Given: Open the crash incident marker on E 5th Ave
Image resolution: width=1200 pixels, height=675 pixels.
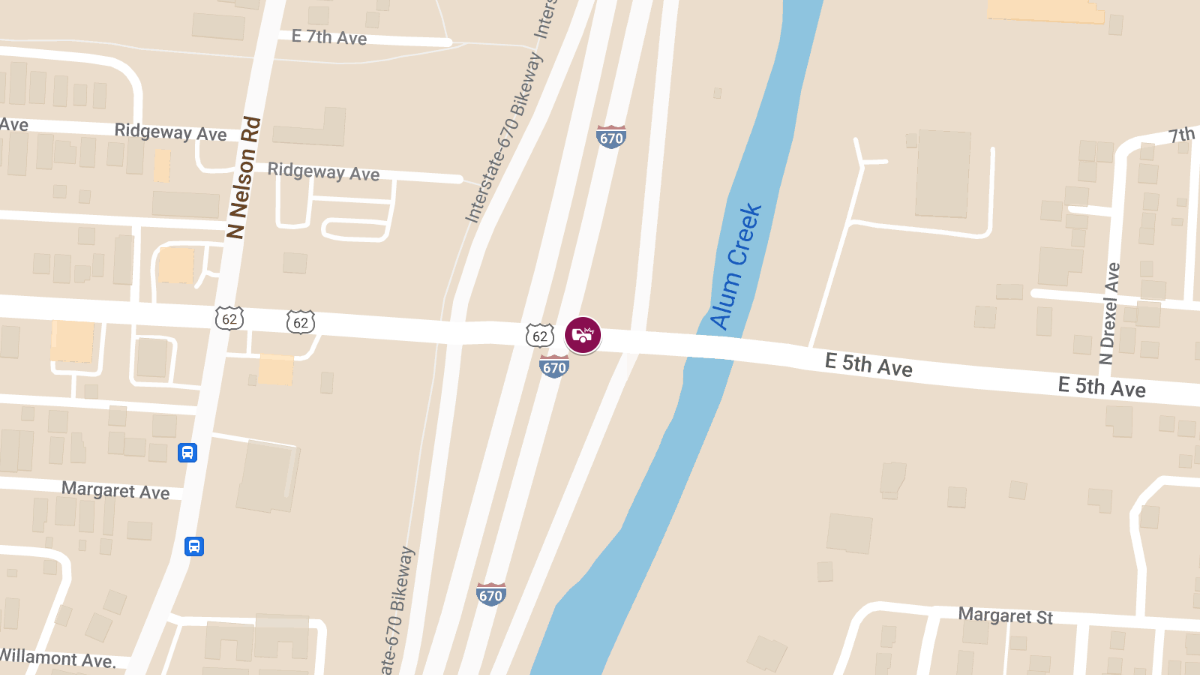Looking at the screenshot, I should (583, 335).
